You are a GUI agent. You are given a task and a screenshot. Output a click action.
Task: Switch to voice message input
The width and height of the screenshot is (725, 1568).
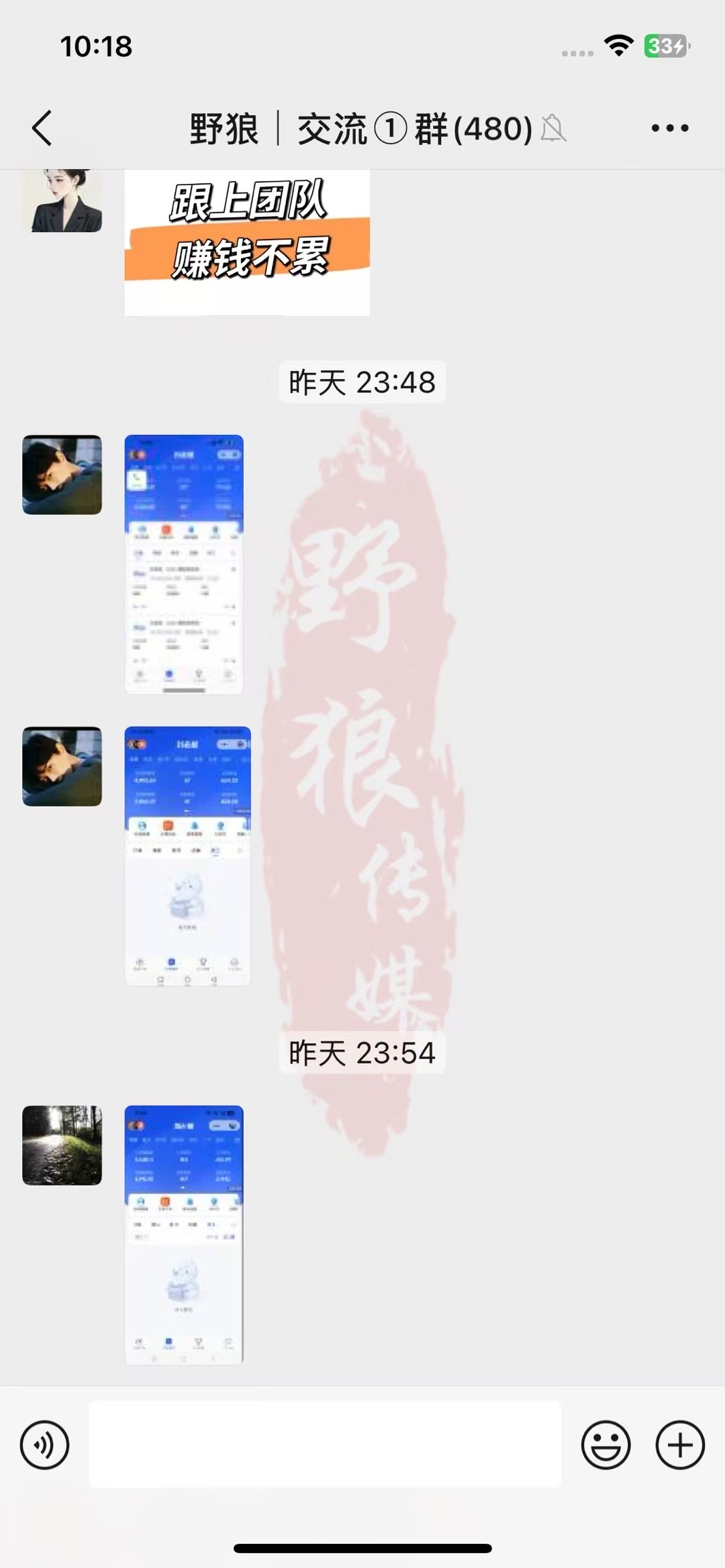point(44,1444)
